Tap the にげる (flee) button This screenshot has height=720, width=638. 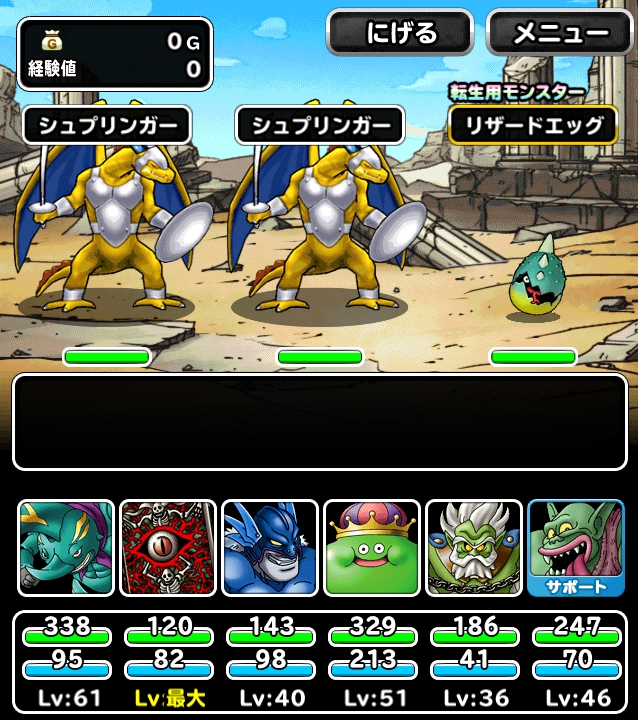[x=400, y=33]
